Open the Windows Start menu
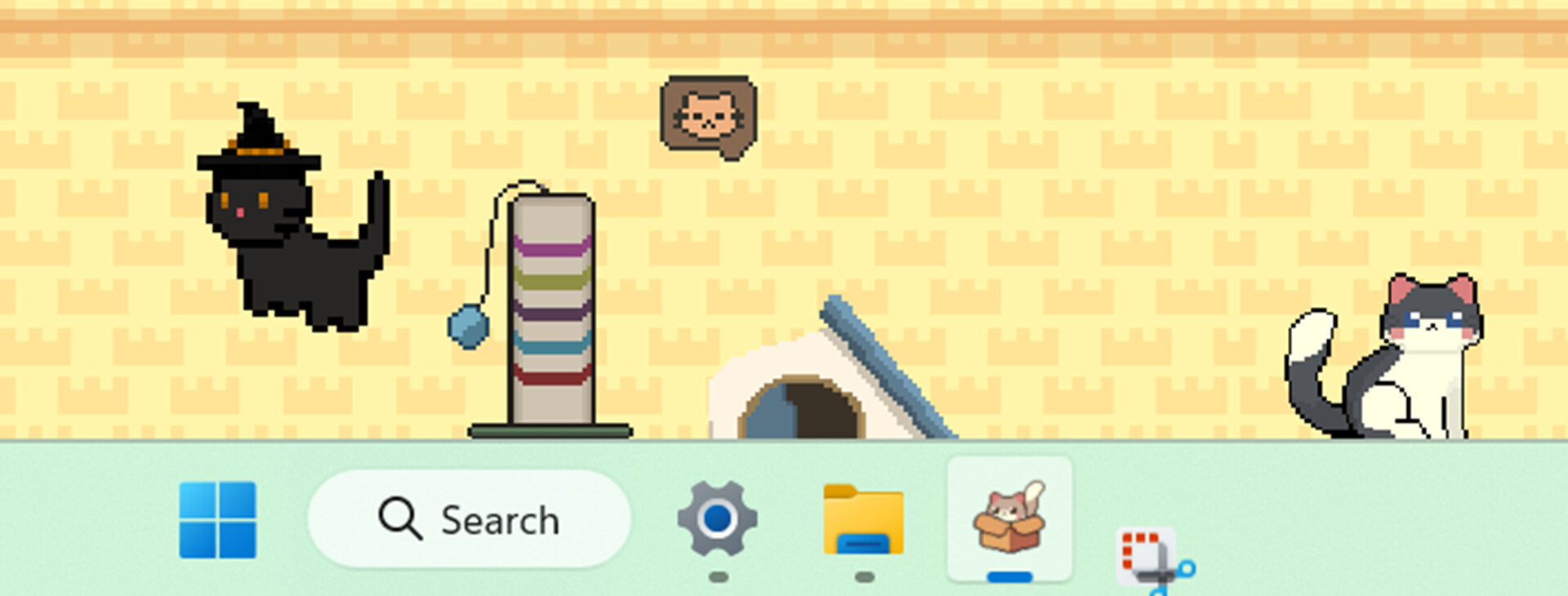The height and width of the screenshot is (596, 1568). coord(217,520)
